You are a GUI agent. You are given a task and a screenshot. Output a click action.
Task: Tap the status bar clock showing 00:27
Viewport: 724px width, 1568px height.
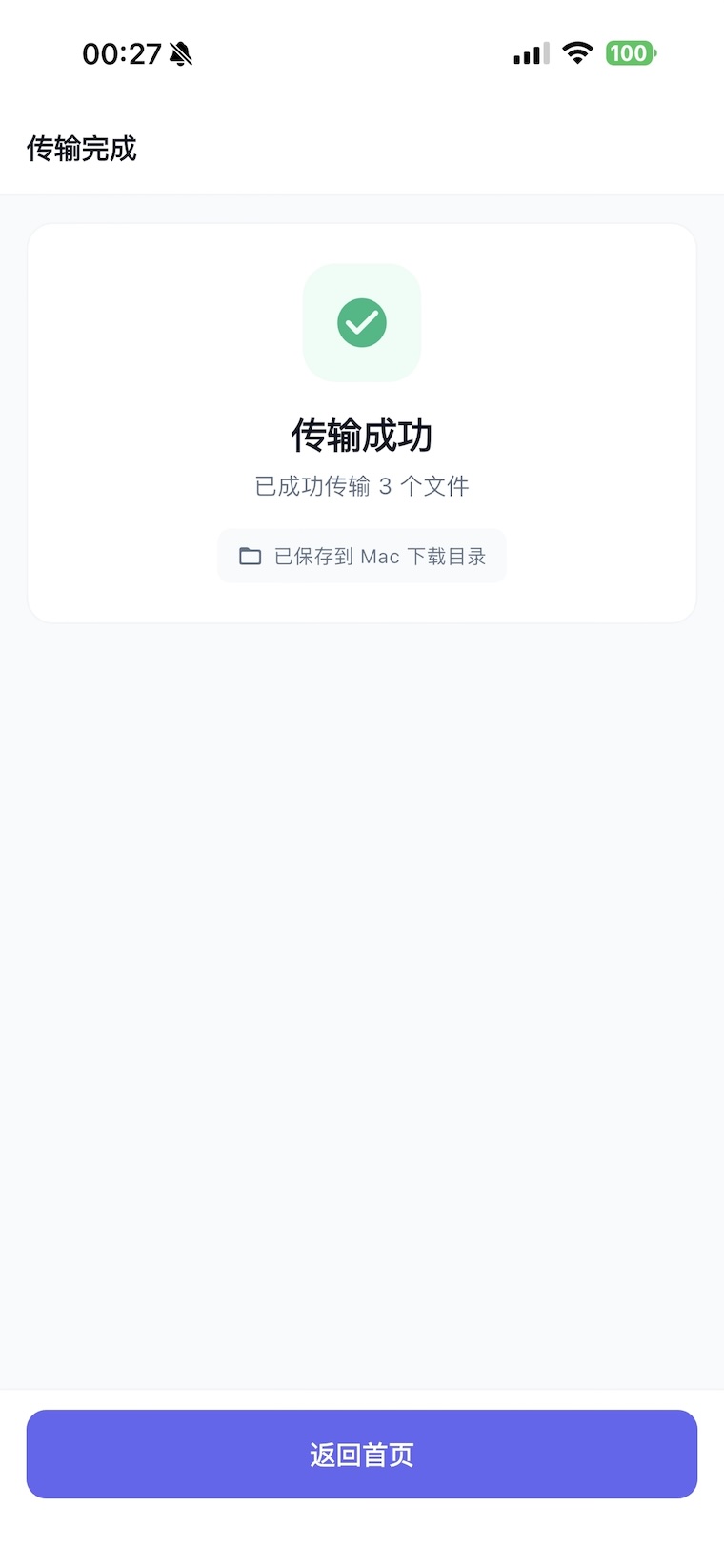tap(122, 53)
